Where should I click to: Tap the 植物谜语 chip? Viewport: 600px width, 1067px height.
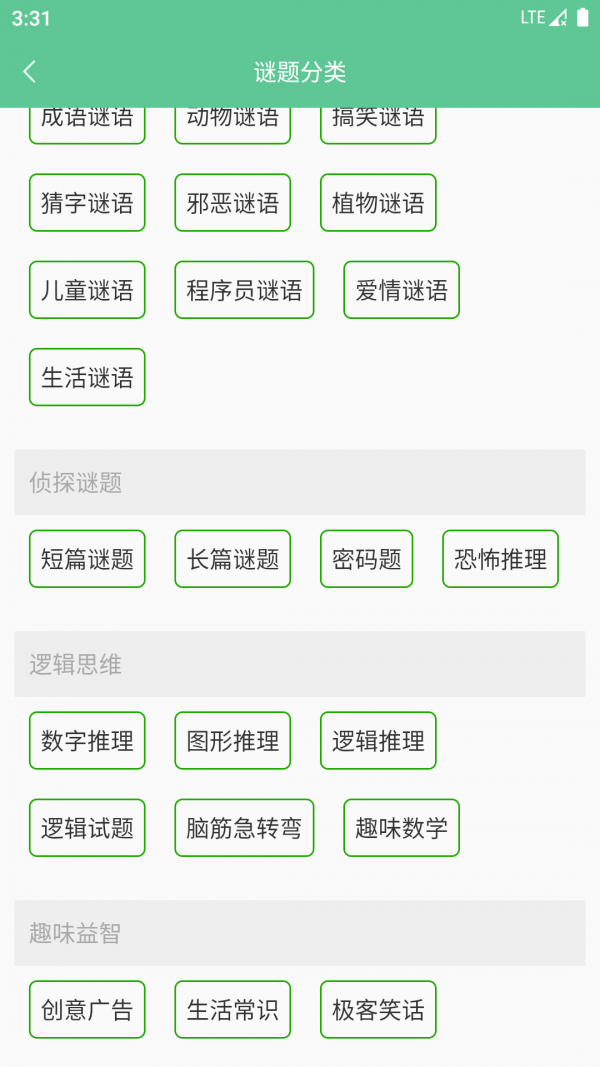(378, 203)
